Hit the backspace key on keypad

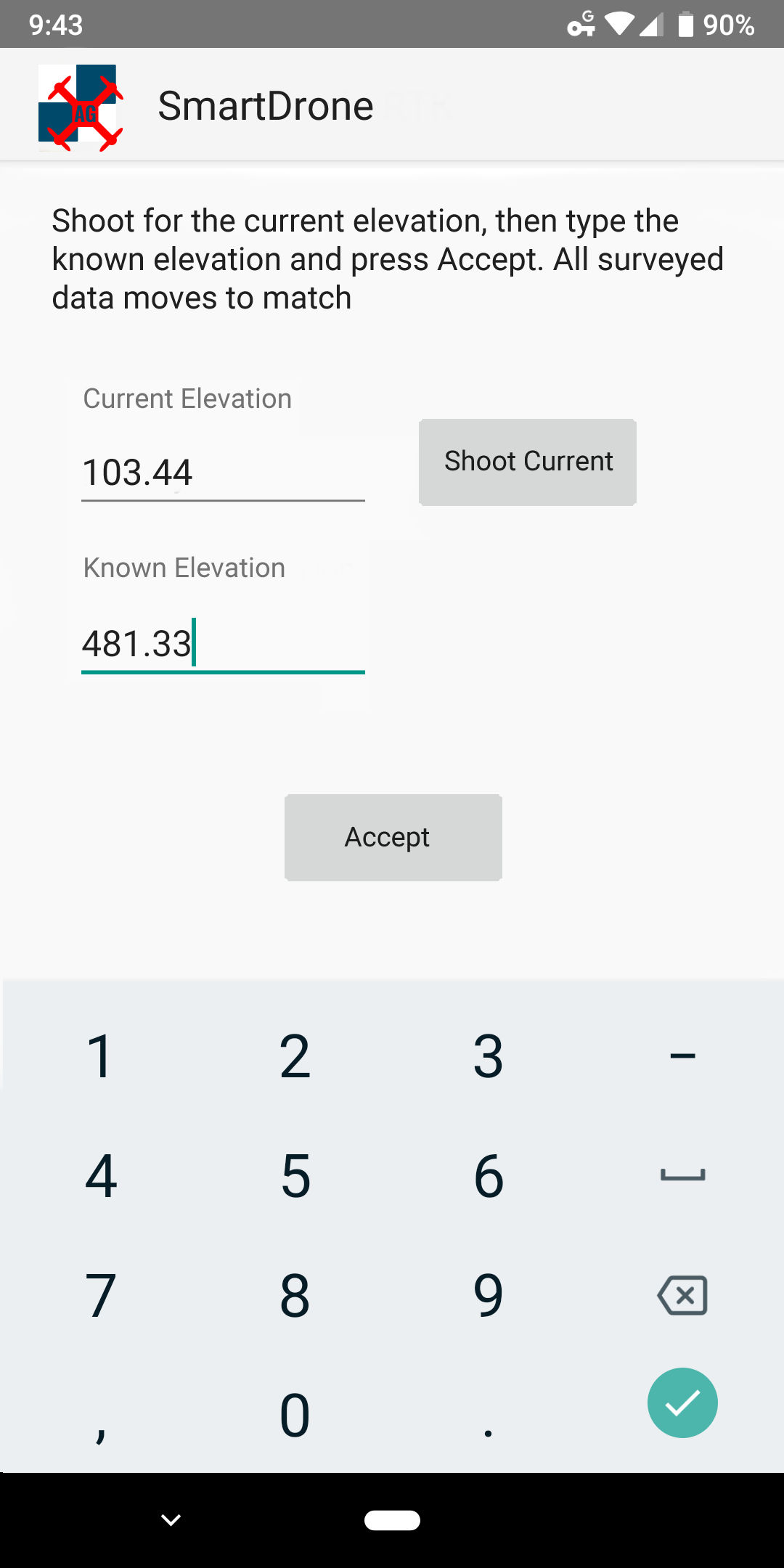click(682, 1295)
